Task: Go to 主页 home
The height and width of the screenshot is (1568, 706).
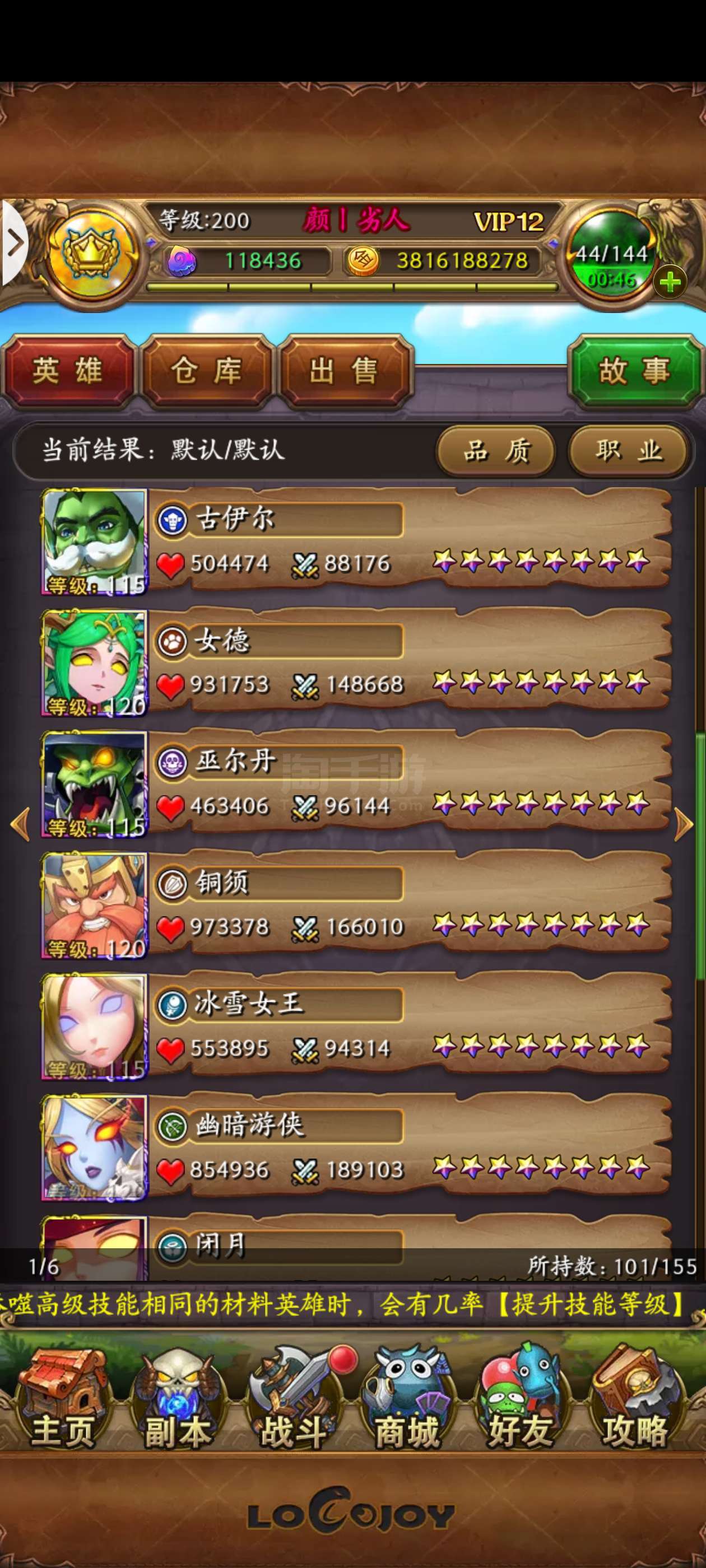Action: click(x=62, y=1401)
